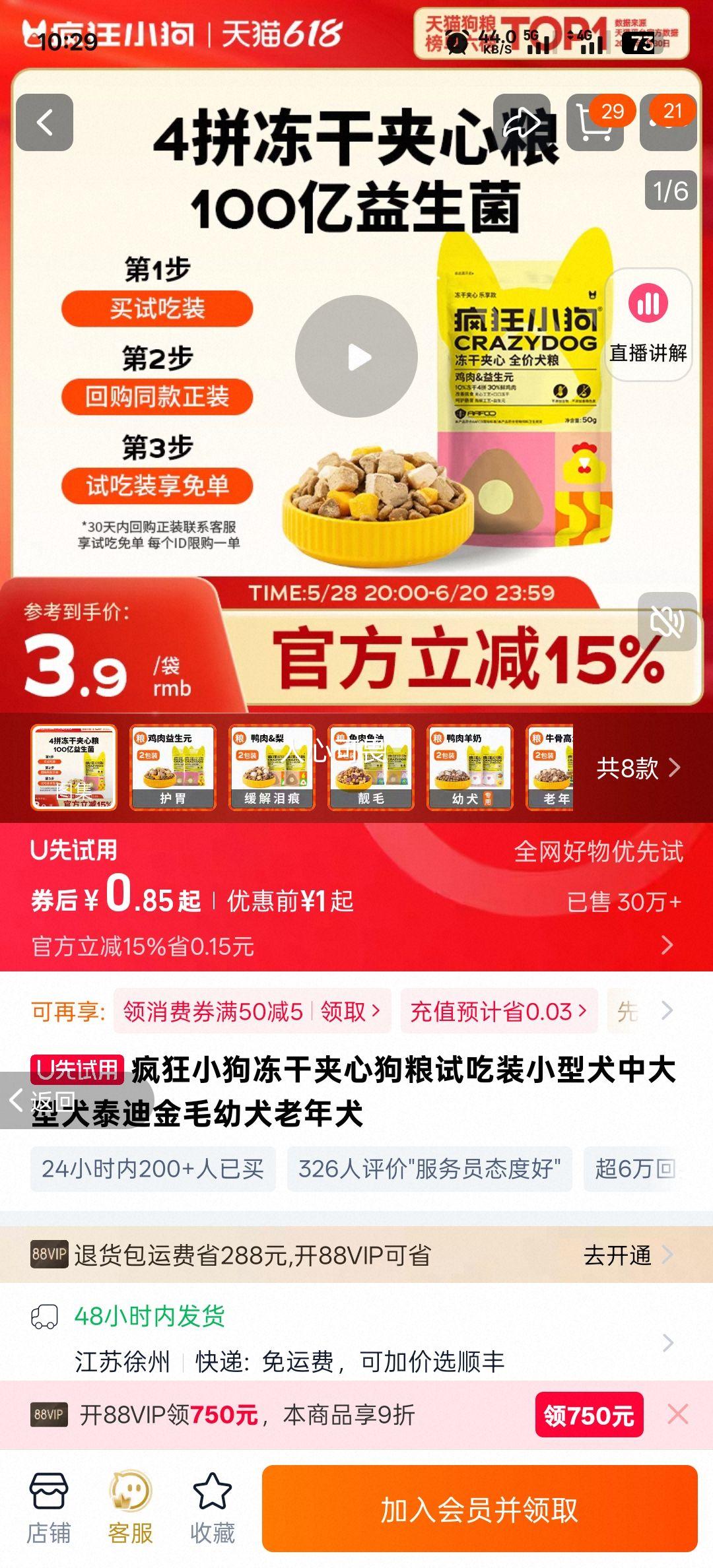
Task: Share this product
Action: [522, 123]
